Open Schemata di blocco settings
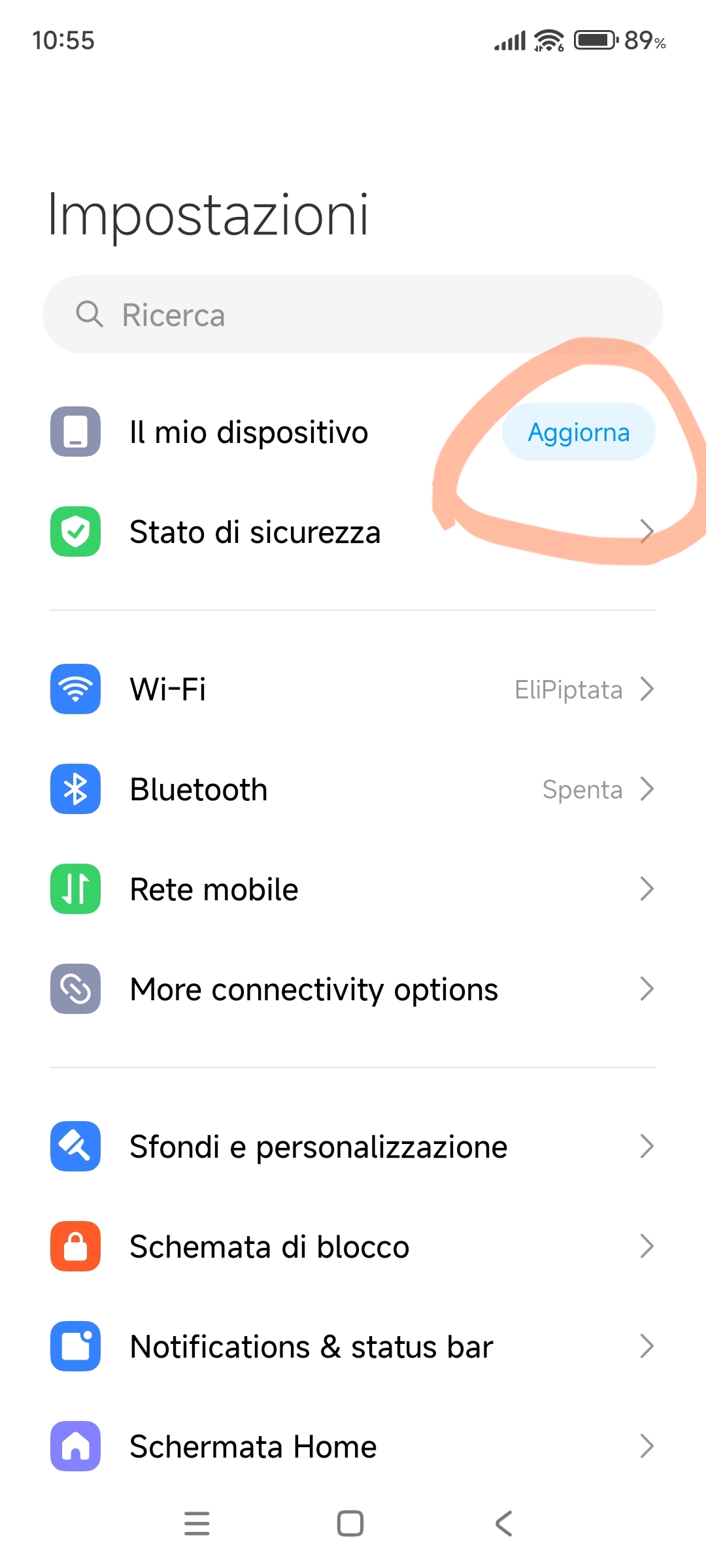Viewport: 706px width, 1568px height. point(353,1247)
